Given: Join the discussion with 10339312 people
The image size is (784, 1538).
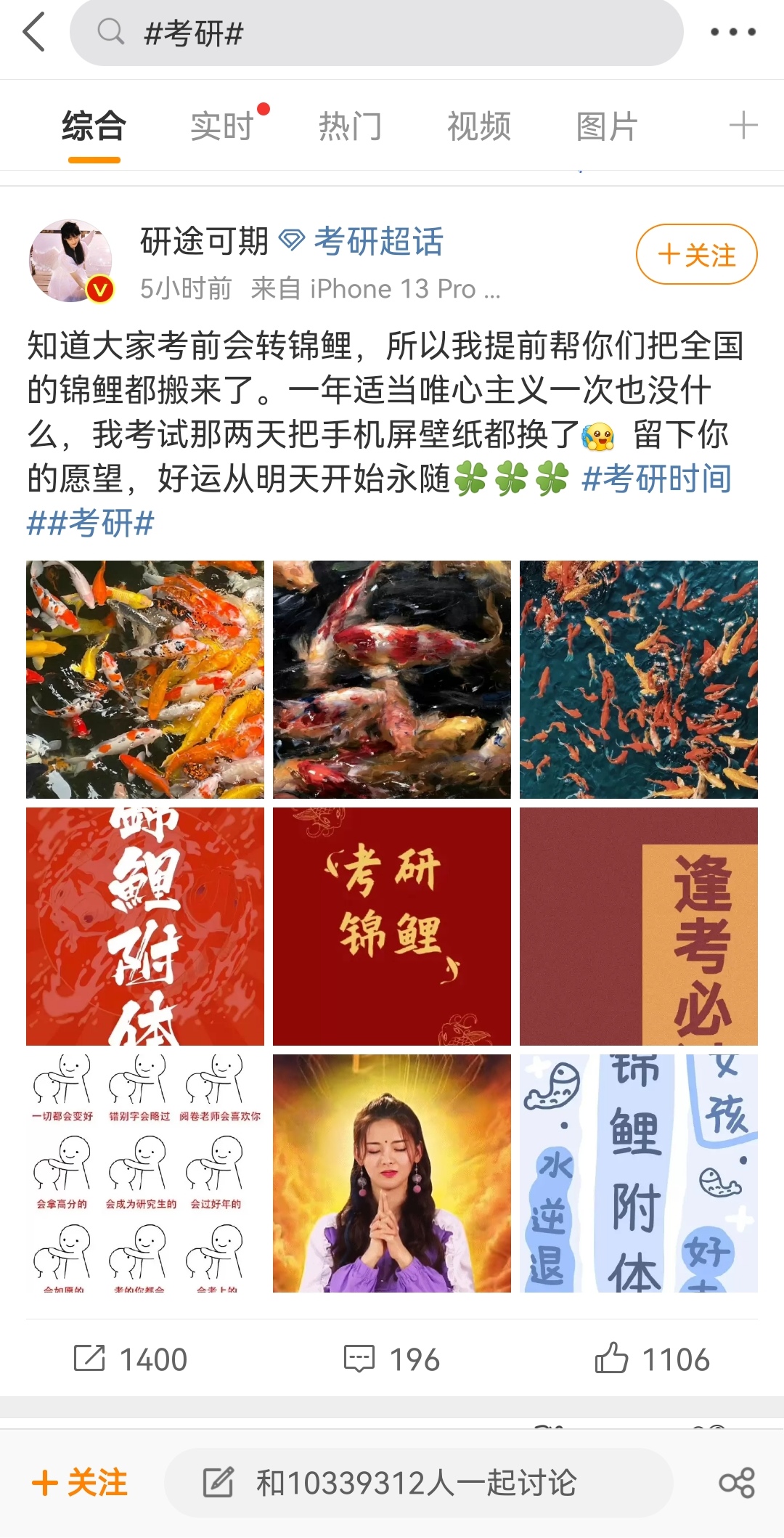Looking at the screenshot, I should pos(417,1482).
